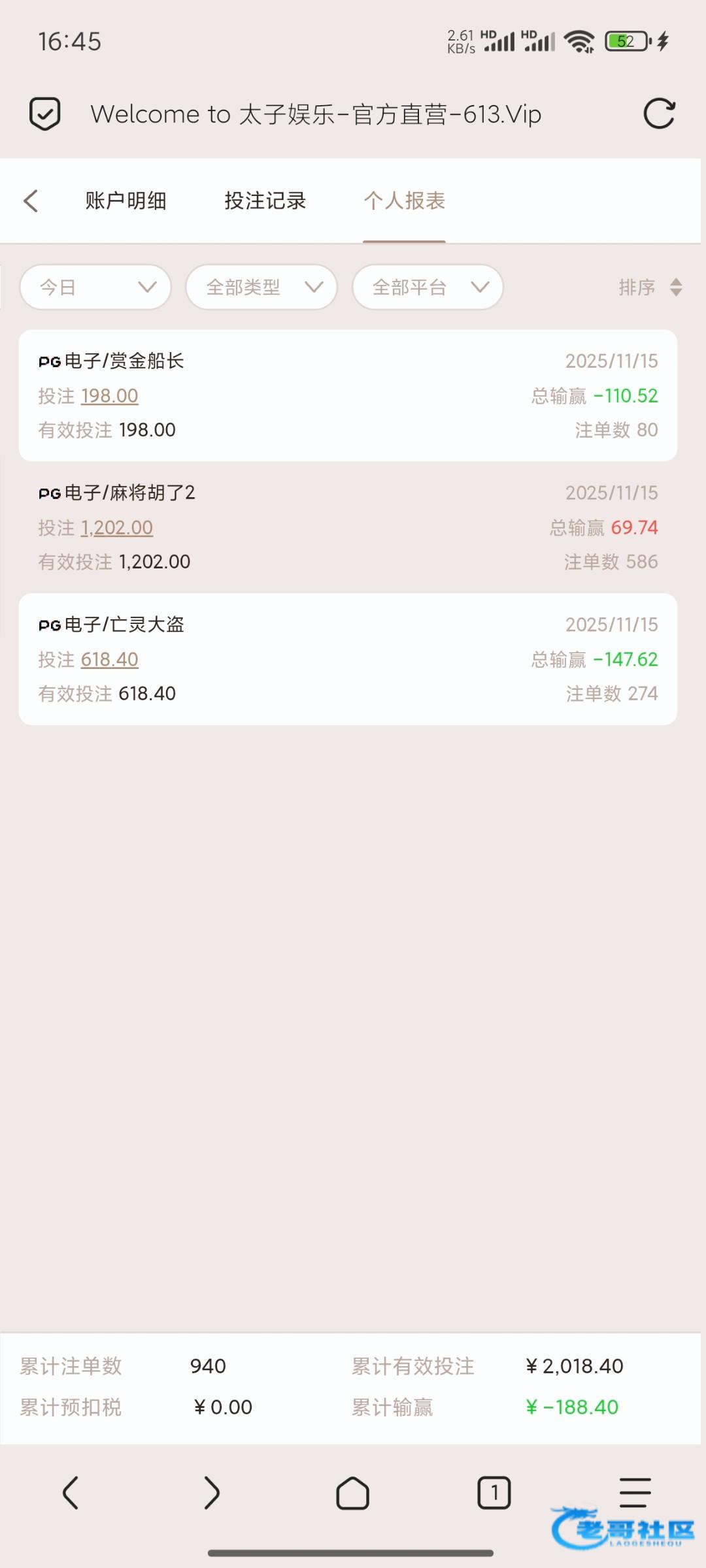The height and width of the screenshot is (1568, 706).
Task: Open the browser tab switcher
Action: pos(494,1493)
